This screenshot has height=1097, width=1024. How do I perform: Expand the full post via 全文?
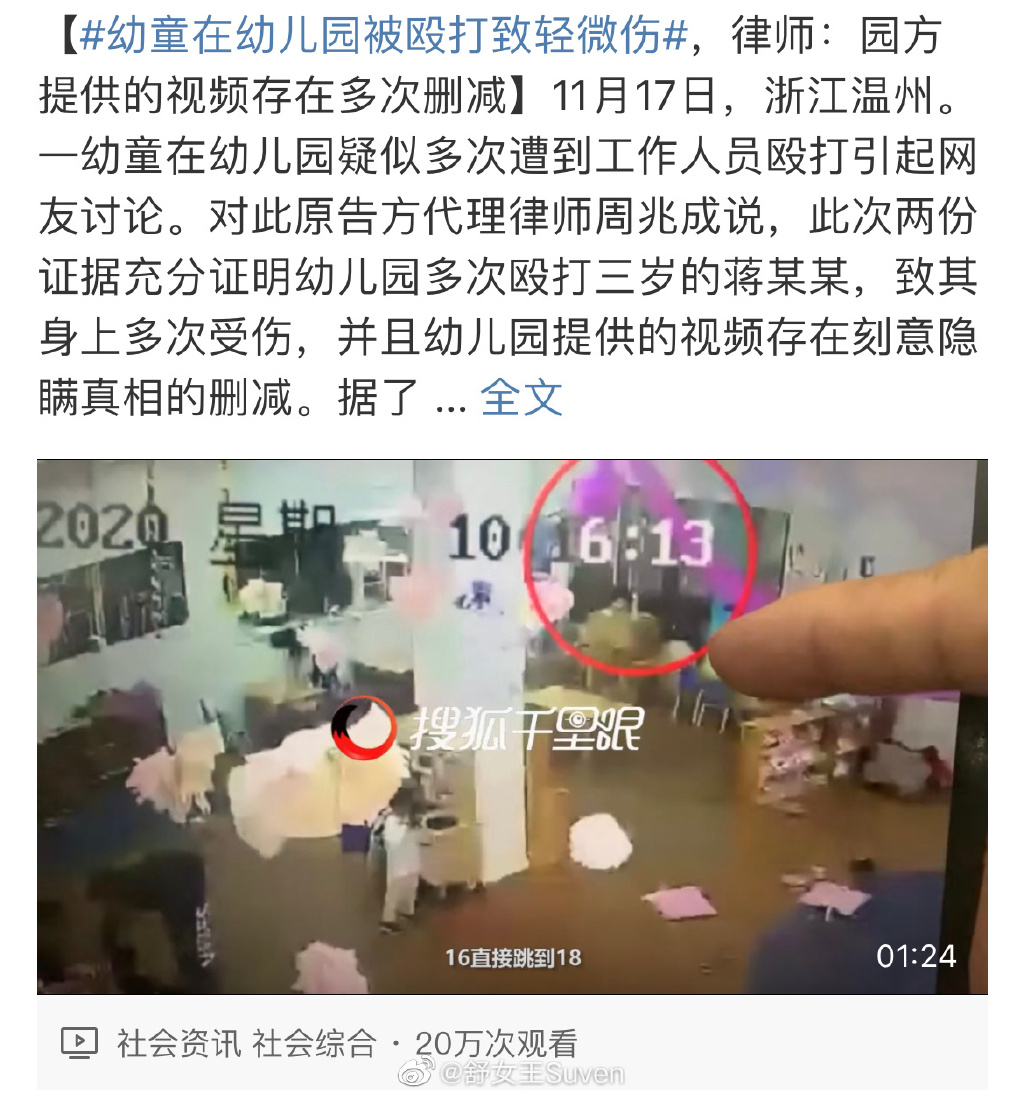(x=521, y=398)
